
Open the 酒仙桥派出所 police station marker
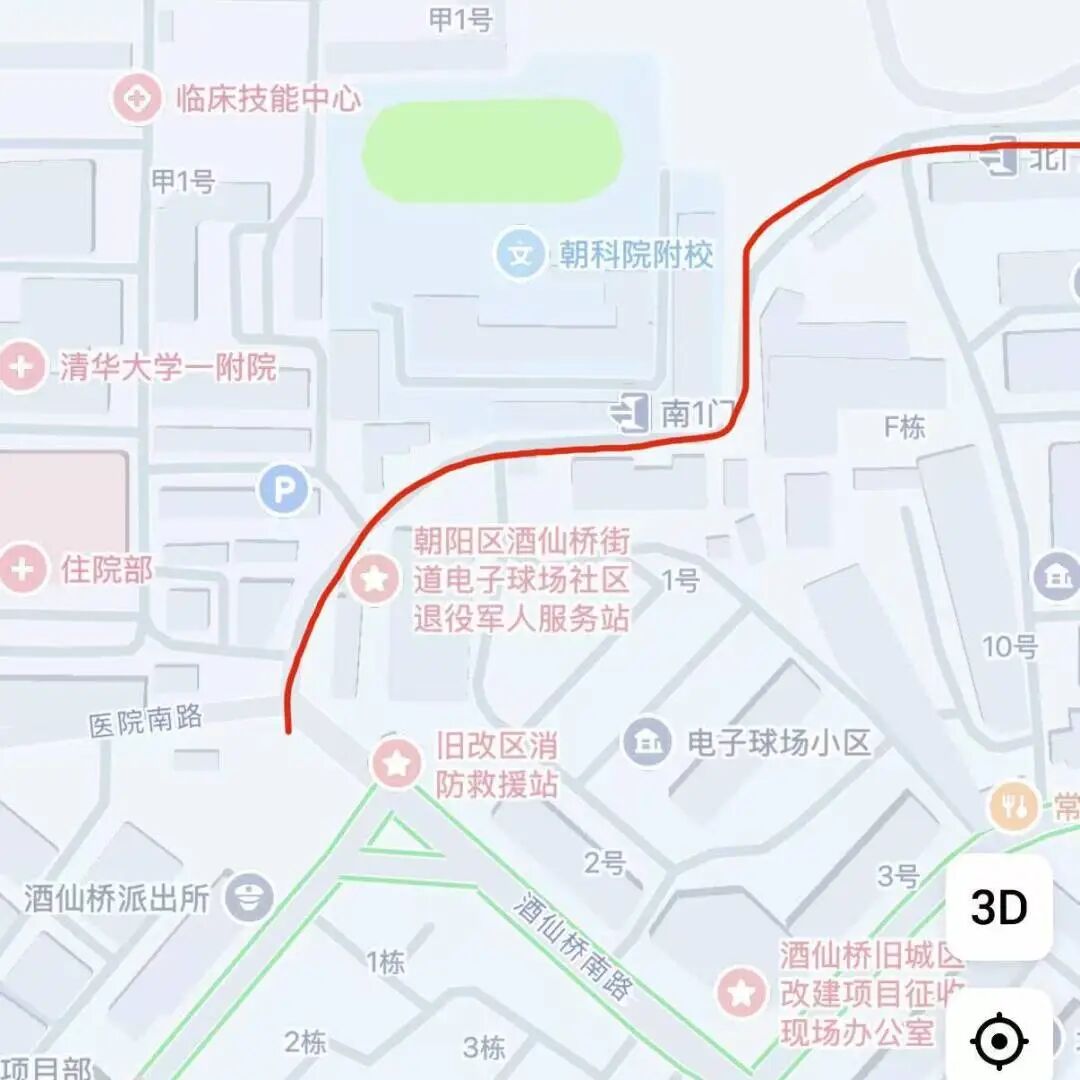click(x=248, y=897)
